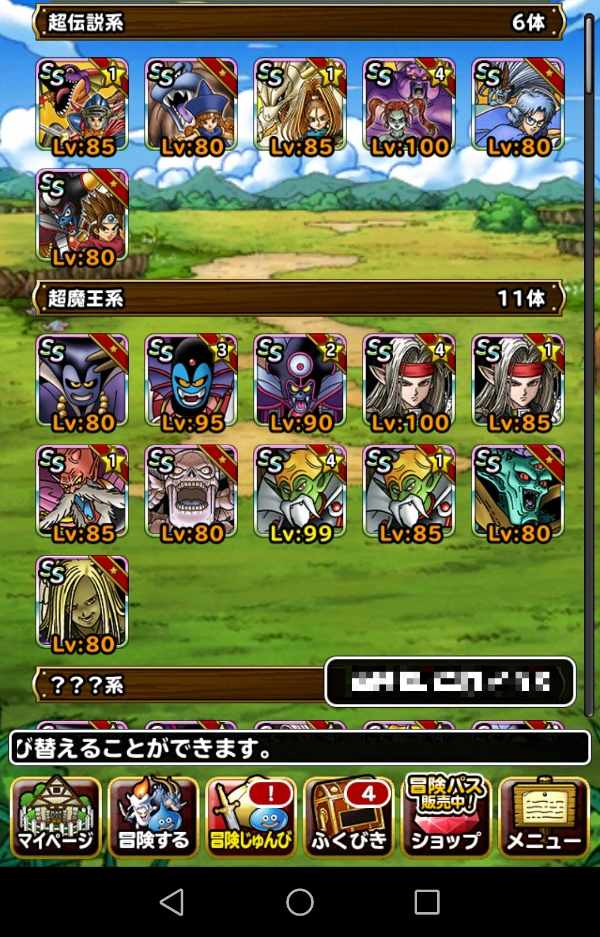Screen dimensions: 600x937
Task: Select the Lv:99 monster in 超魔王系
Action: pos(300,491)
